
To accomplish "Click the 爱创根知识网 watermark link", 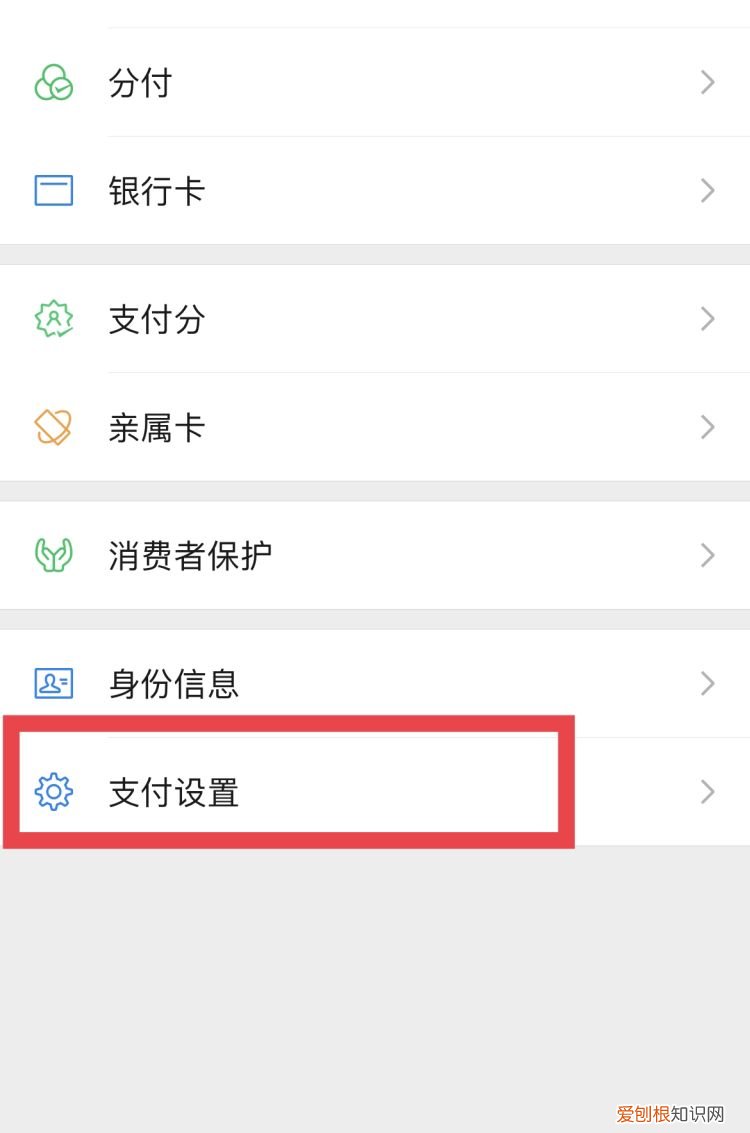I will pos(669,1114).
